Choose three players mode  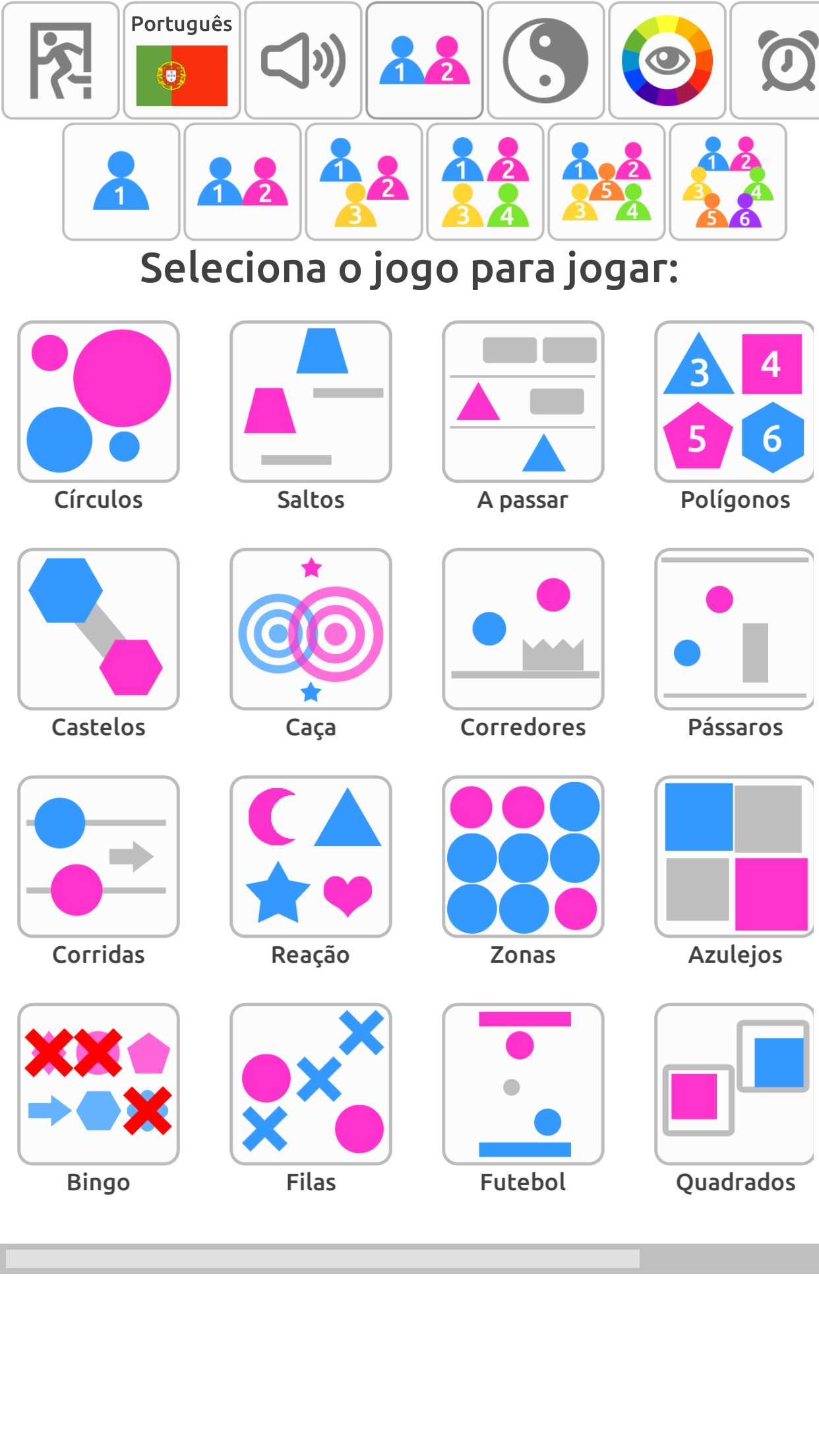tap(364, 182)
